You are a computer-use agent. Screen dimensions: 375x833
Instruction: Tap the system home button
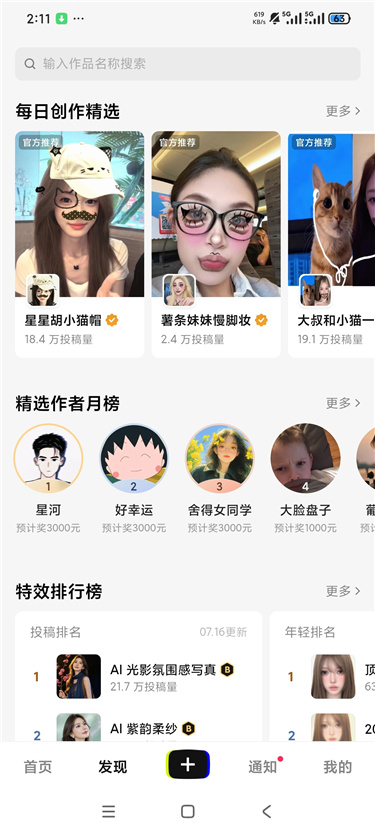188,811
